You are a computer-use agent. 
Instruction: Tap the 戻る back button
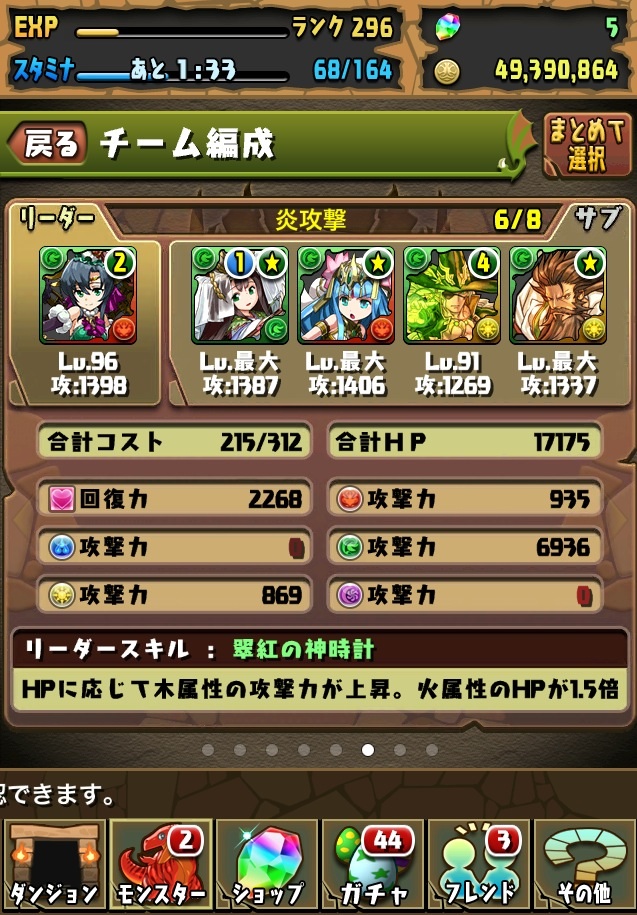[47, 144]
